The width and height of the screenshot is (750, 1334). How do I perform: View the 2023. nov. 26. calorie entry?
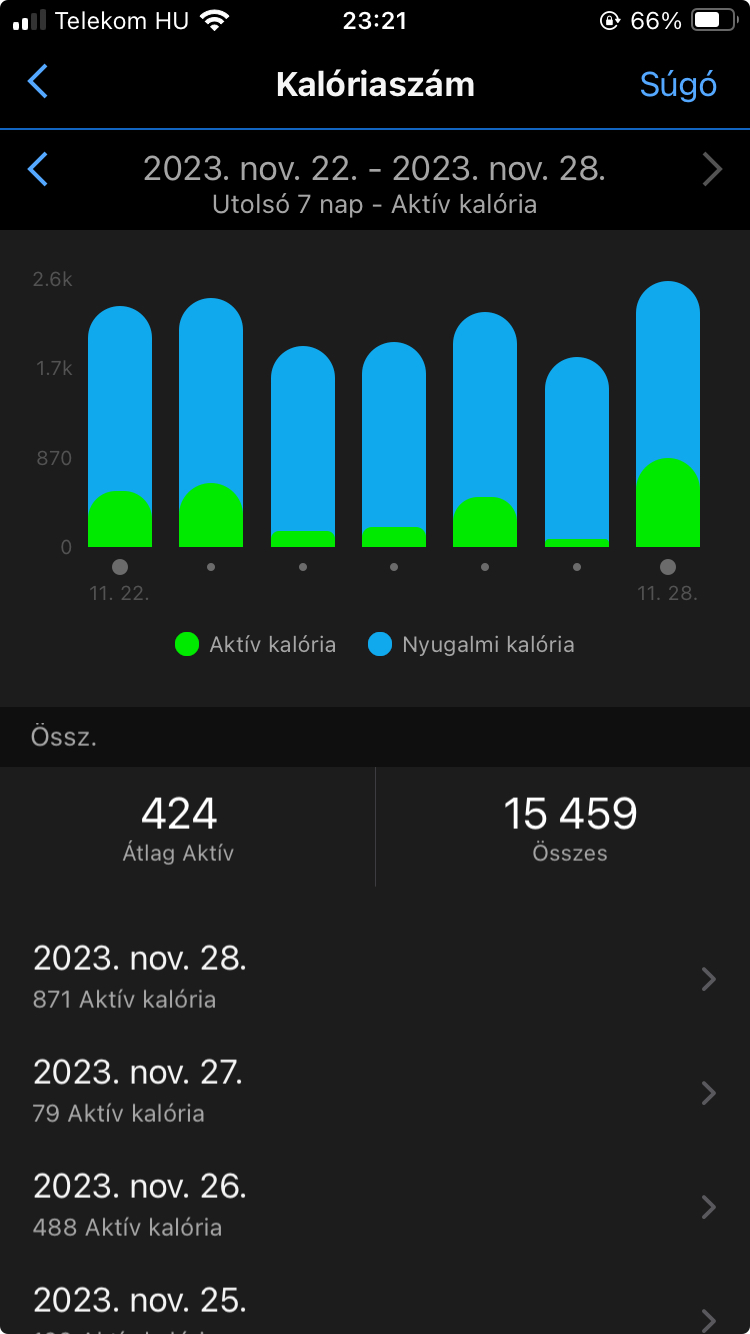coord(375,1205)
